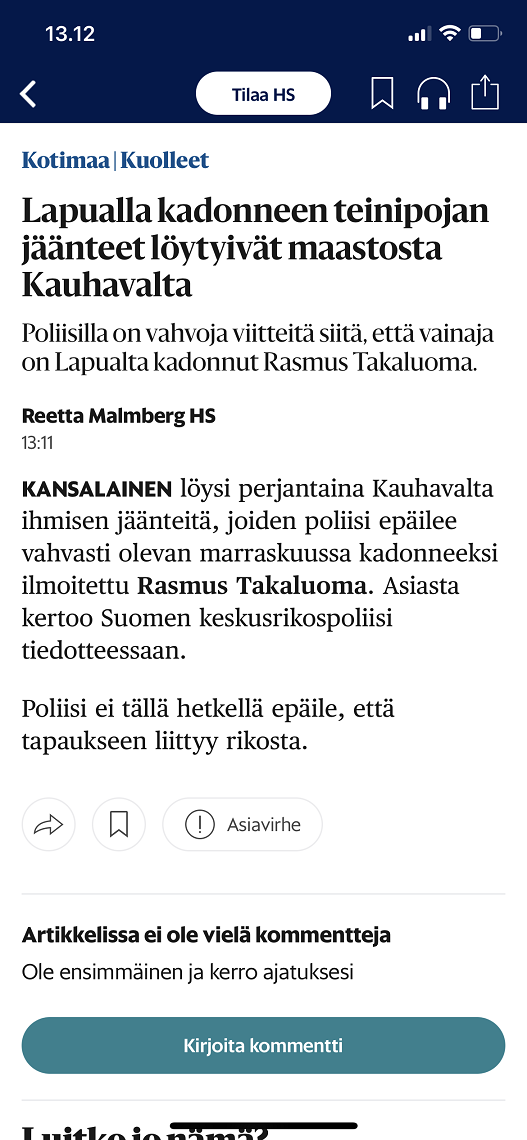Screen dimensions: 527x1140
Task: Open the Kotimaa section link
Action: coord(65,160)
